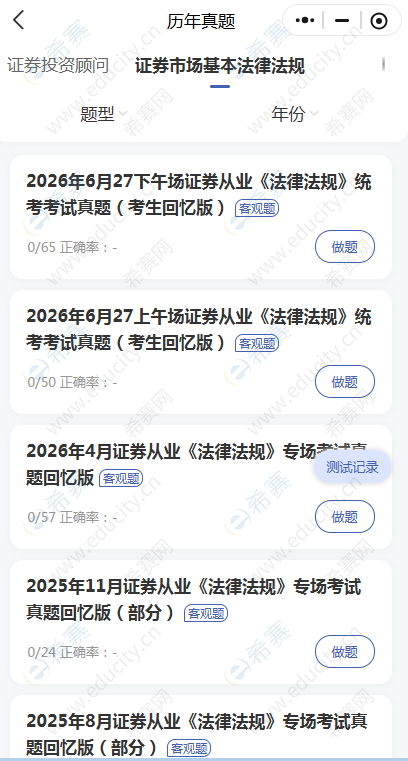Start 做题 for the 2026年4月 exam
408x761 pixels.
(x=345, y=517)
